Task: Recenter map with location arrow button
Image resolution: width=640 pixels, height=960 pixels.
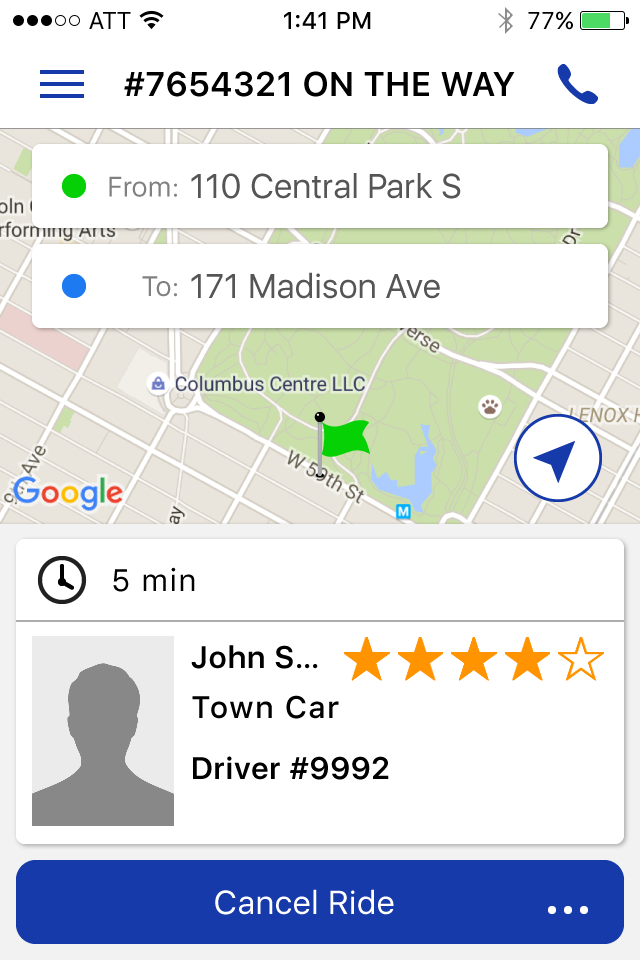Action: pos(558,458)
